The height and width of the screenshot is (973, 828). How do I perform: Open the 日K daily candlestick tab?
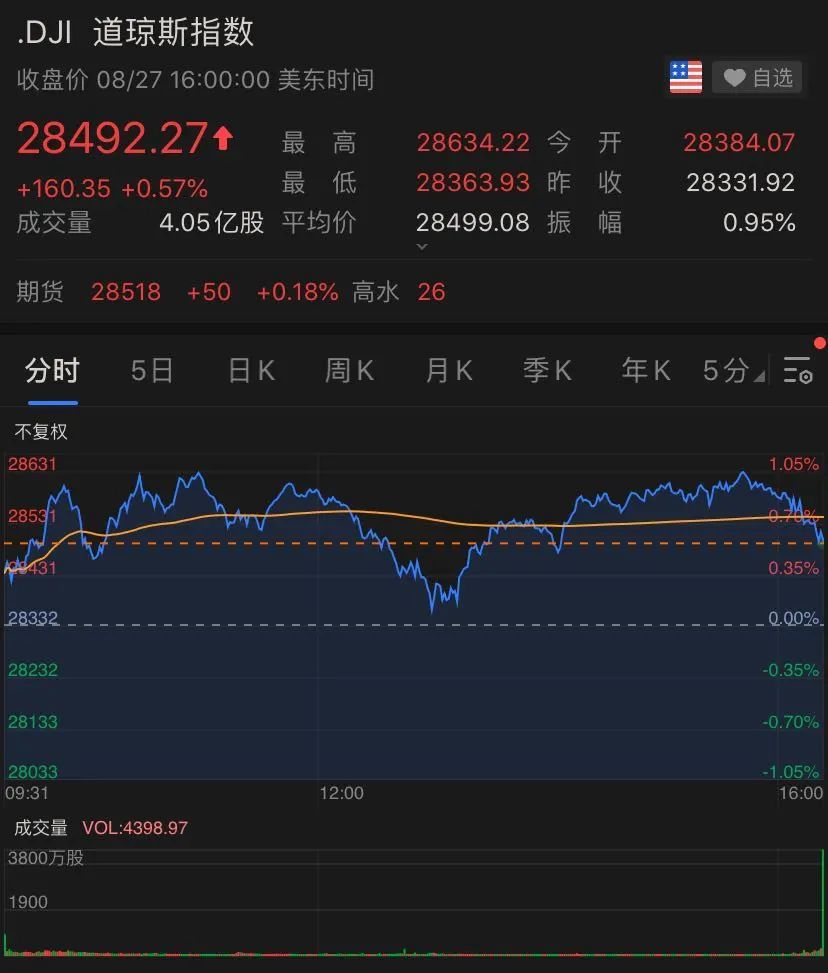251,371
